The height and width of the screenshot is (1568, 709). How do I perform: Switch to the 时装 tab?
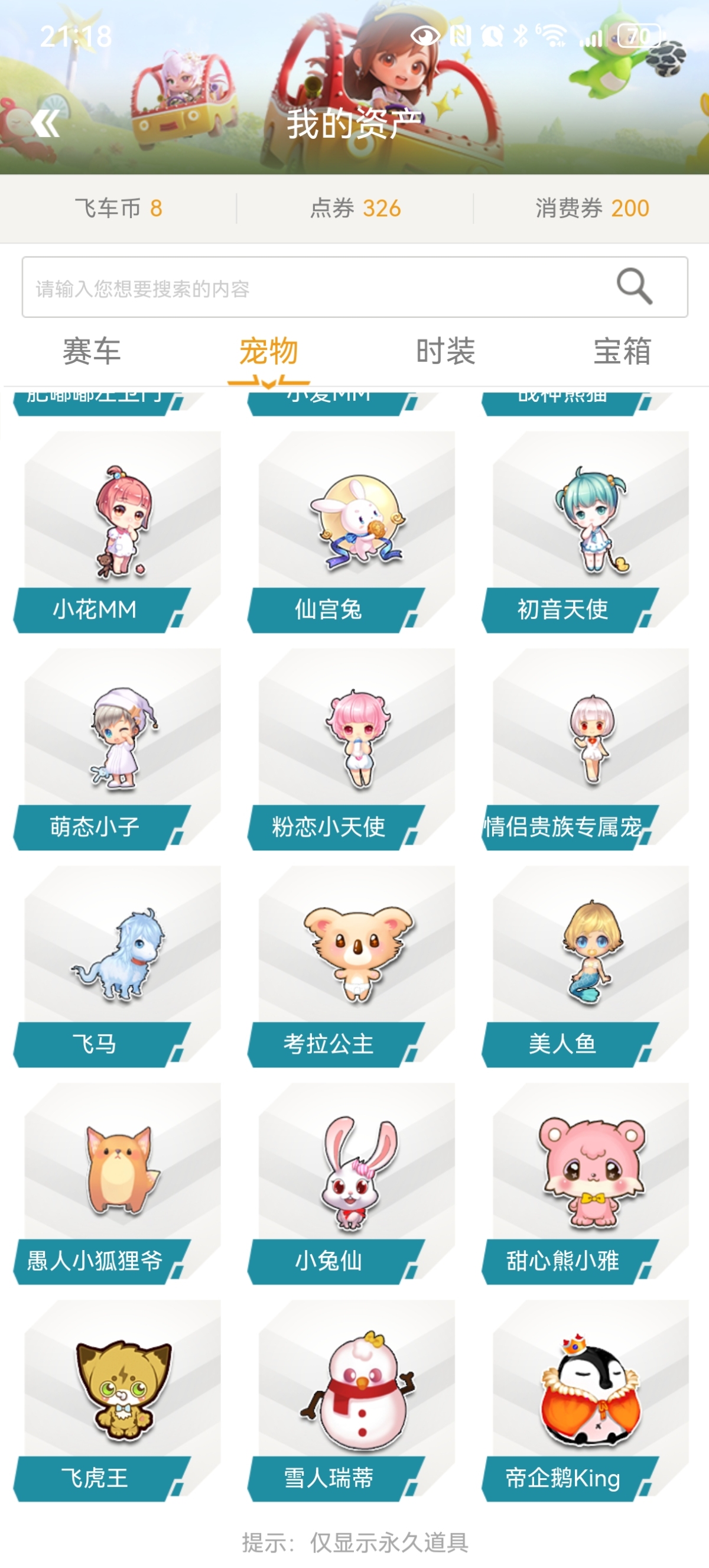tap(445, 351)
